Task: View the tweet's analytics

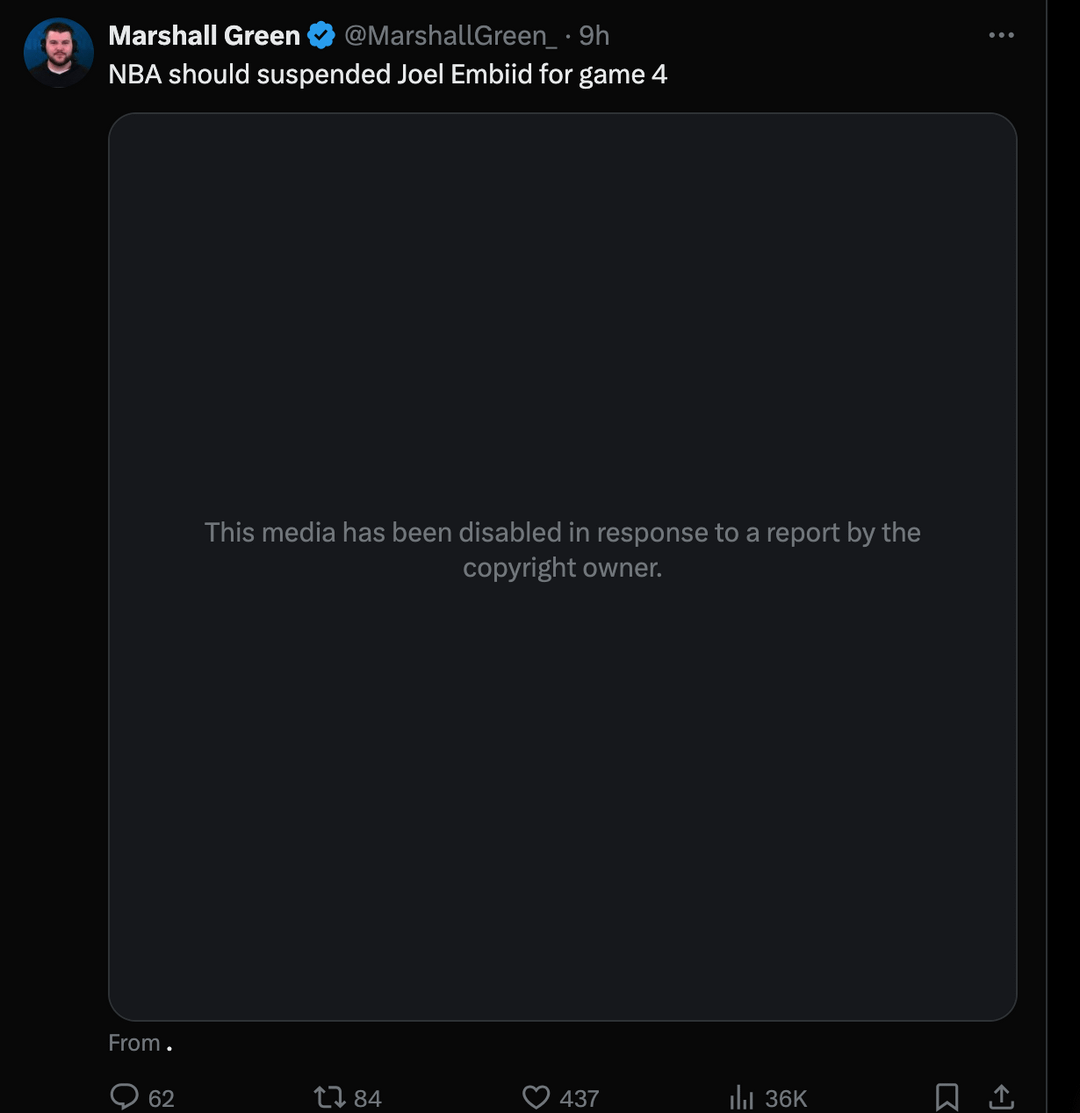Action: [x=742, y=1097]
